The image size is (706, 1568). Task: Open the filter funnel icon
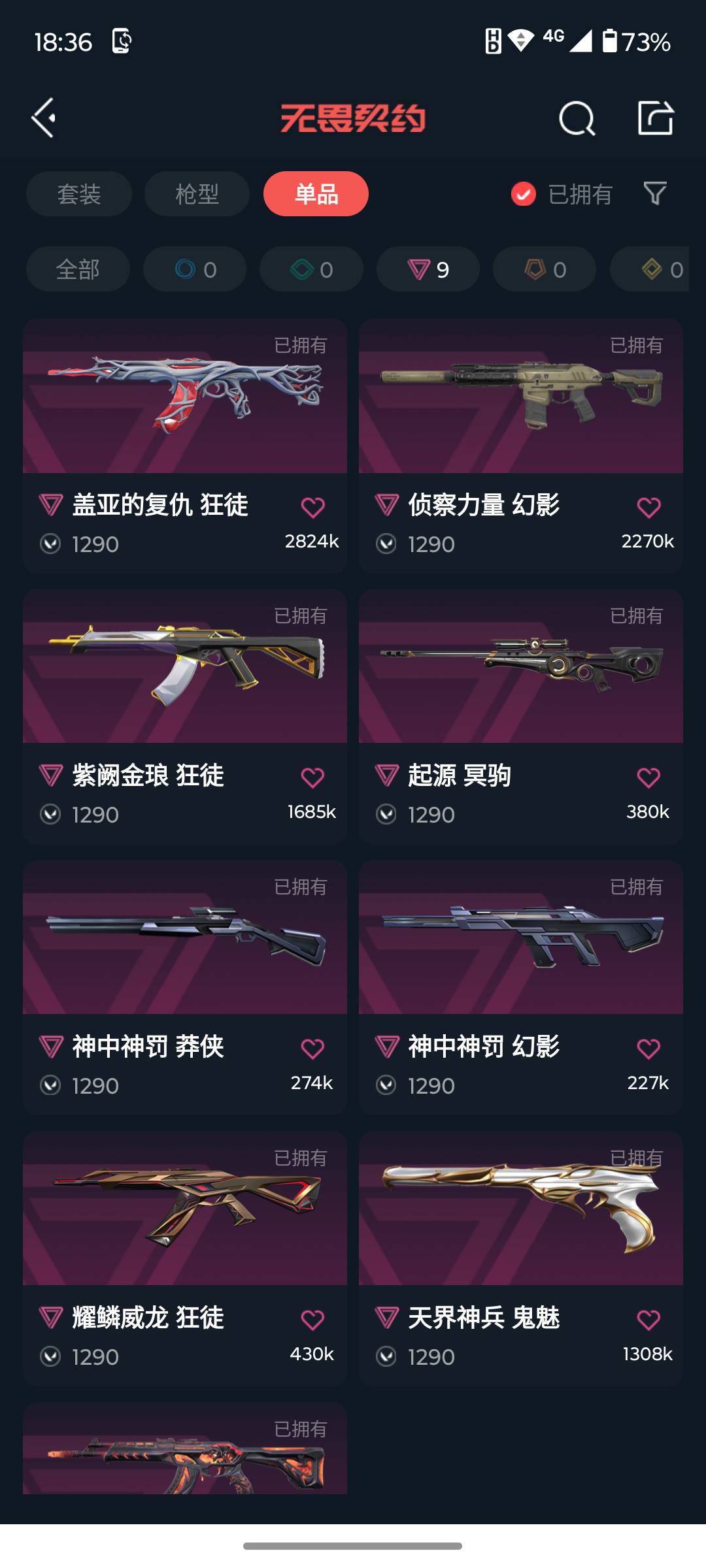pos(656,193)
